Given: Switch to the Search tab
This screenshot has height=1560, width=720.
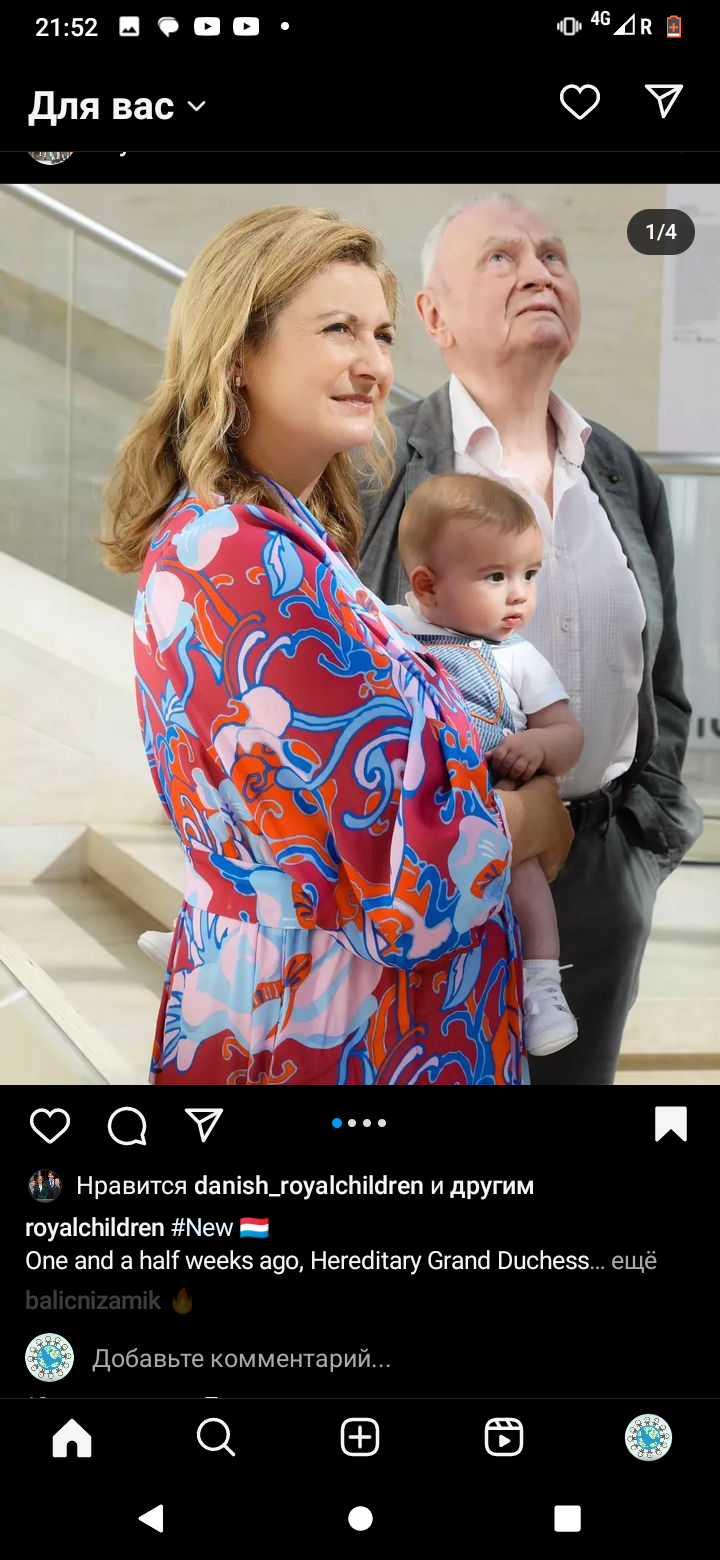Looking at the screenshot, I should (x=216, y=1438).
